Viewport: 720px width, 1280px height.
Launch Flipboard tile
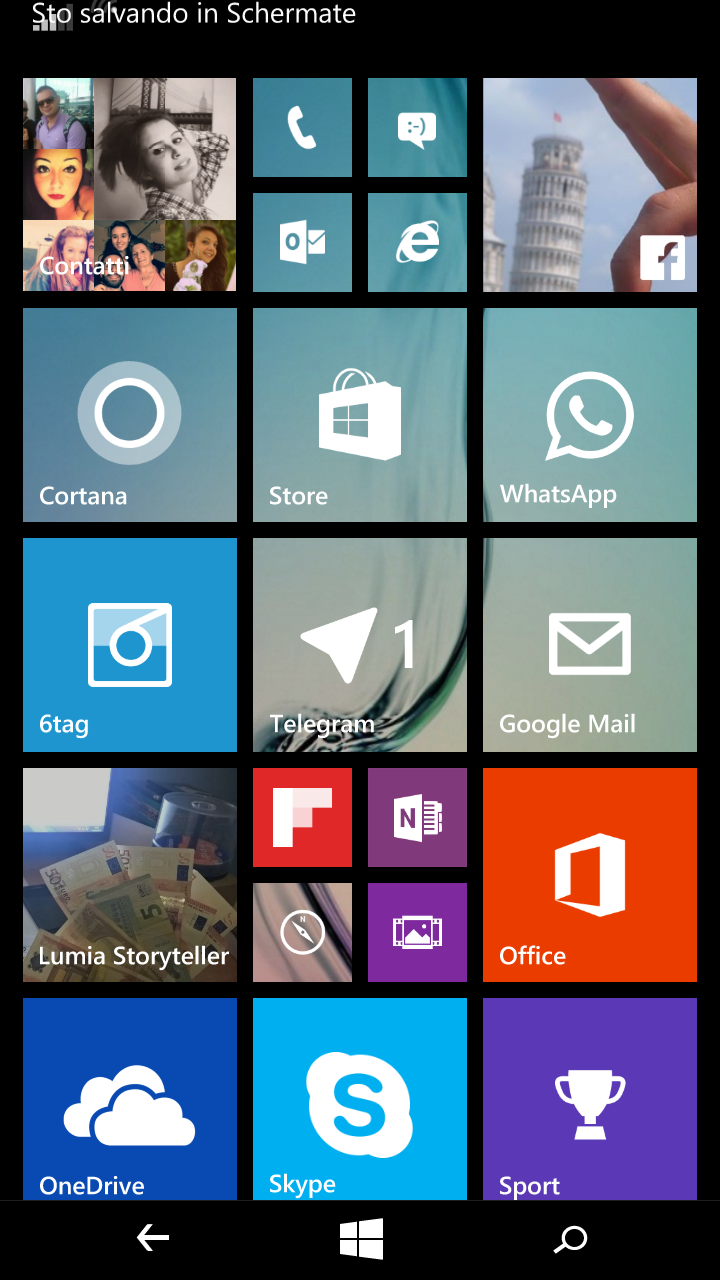tap(302, 817)
